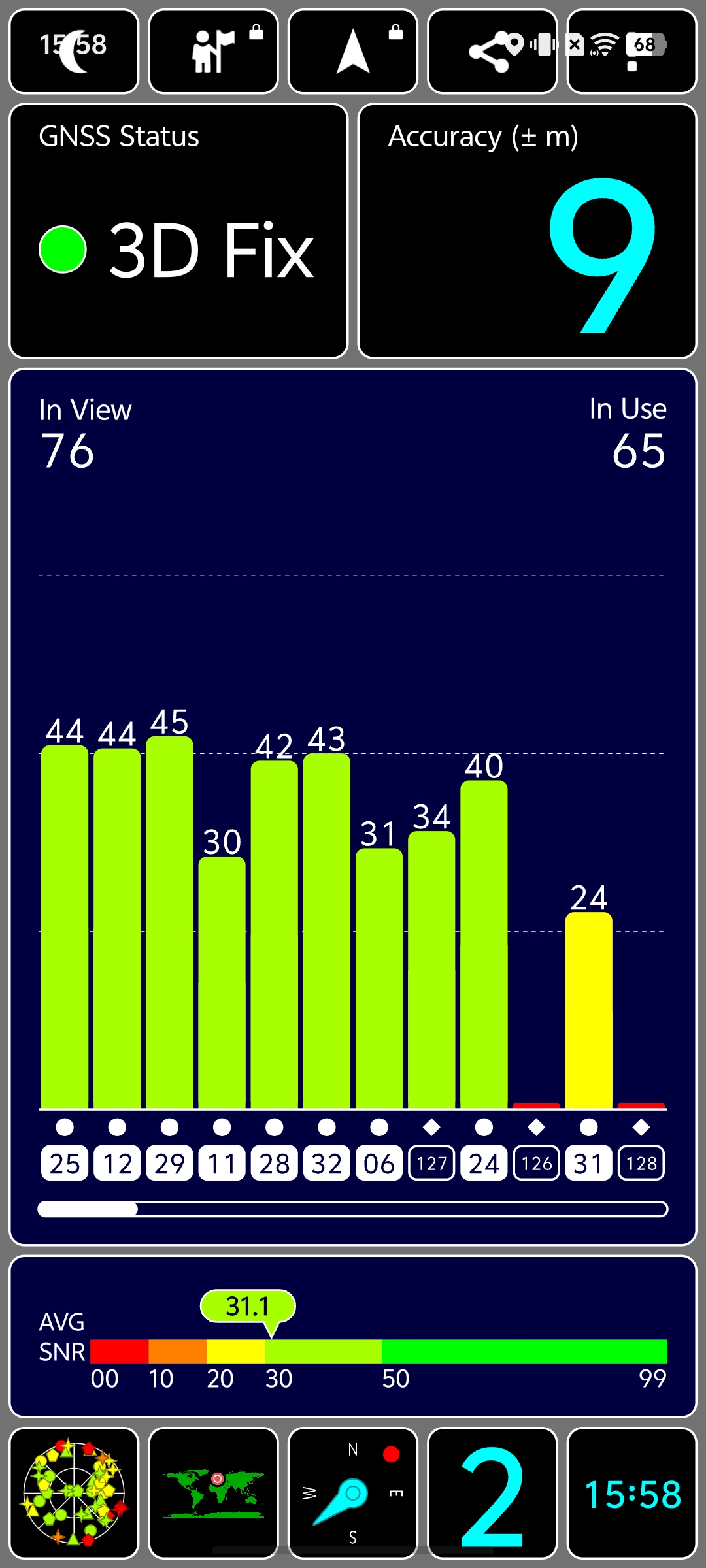Open the cyan 15:58 time tile

click(631, 1493)
